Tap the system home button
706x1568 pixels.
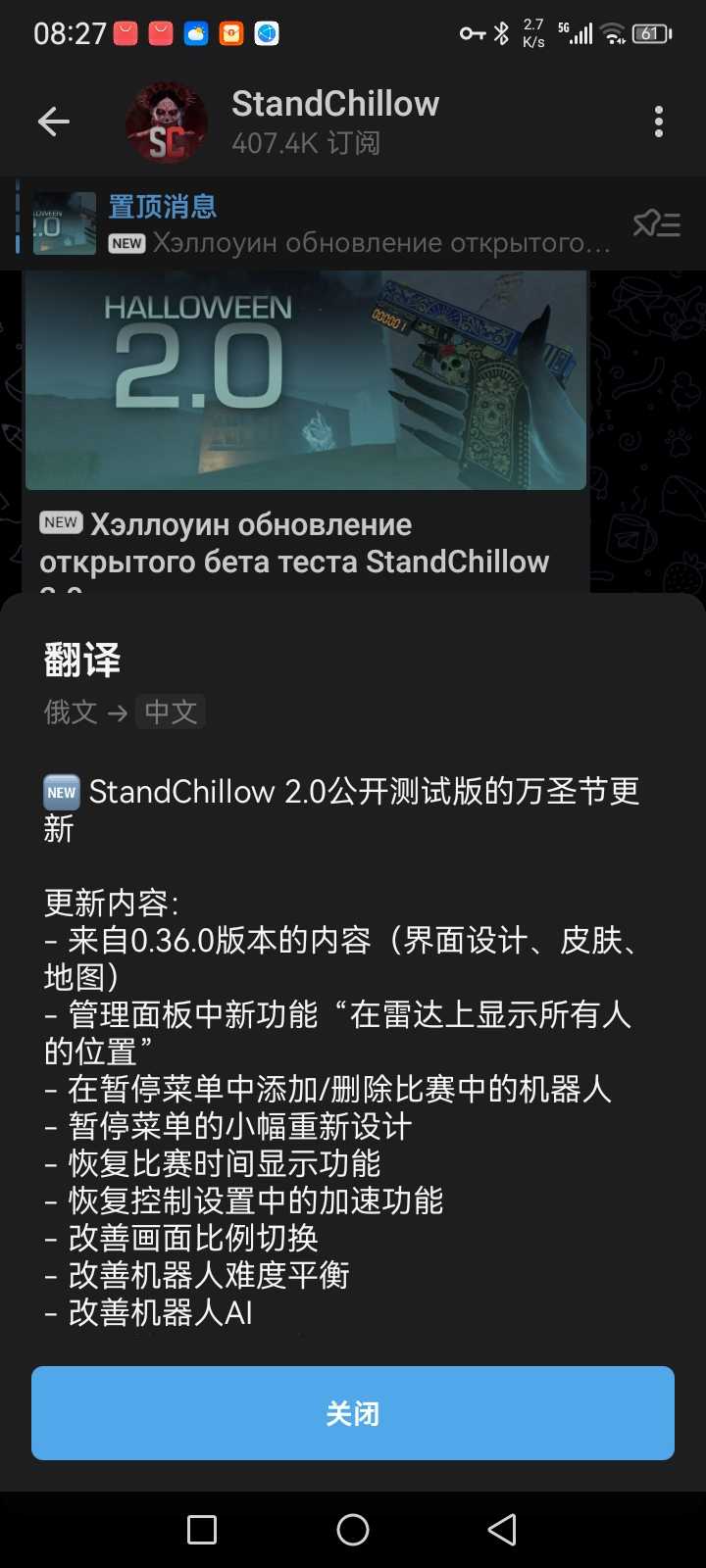click(353, 1529)
